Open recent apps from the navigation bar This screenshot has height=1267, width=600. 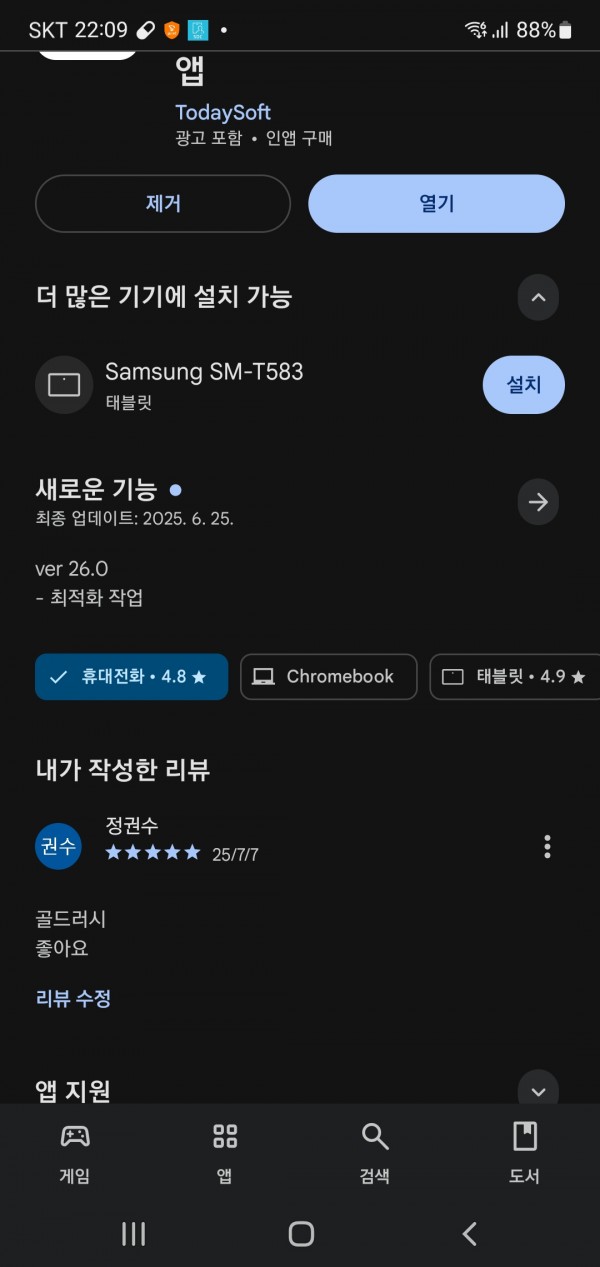click(x=133, y=1234)
